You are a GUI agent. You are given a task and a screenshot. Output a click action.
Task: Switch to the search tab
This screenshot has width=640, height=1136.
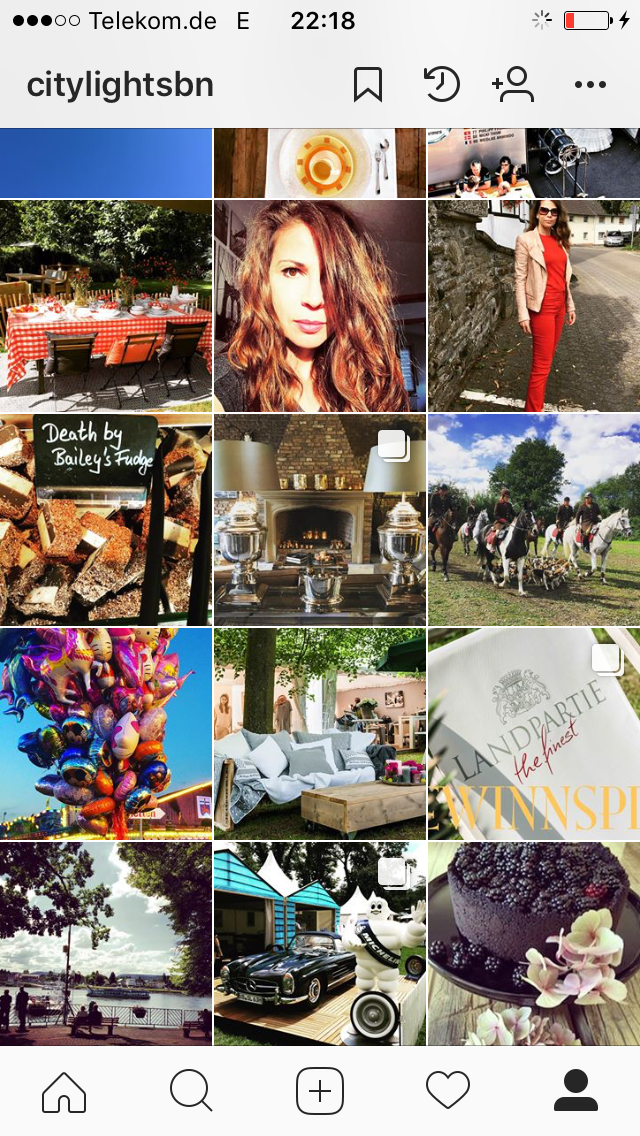tap(191, 1091)
